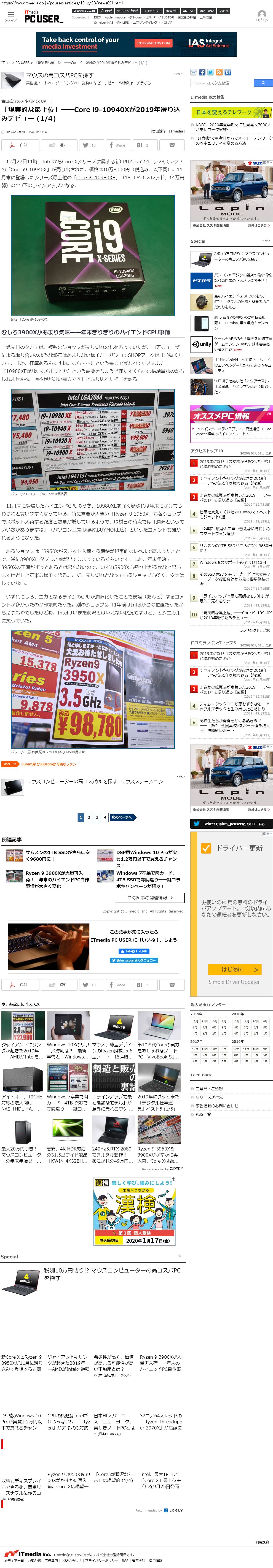Tweet this article
This screenshot has height=1568, width=273.
click(90, 145)
